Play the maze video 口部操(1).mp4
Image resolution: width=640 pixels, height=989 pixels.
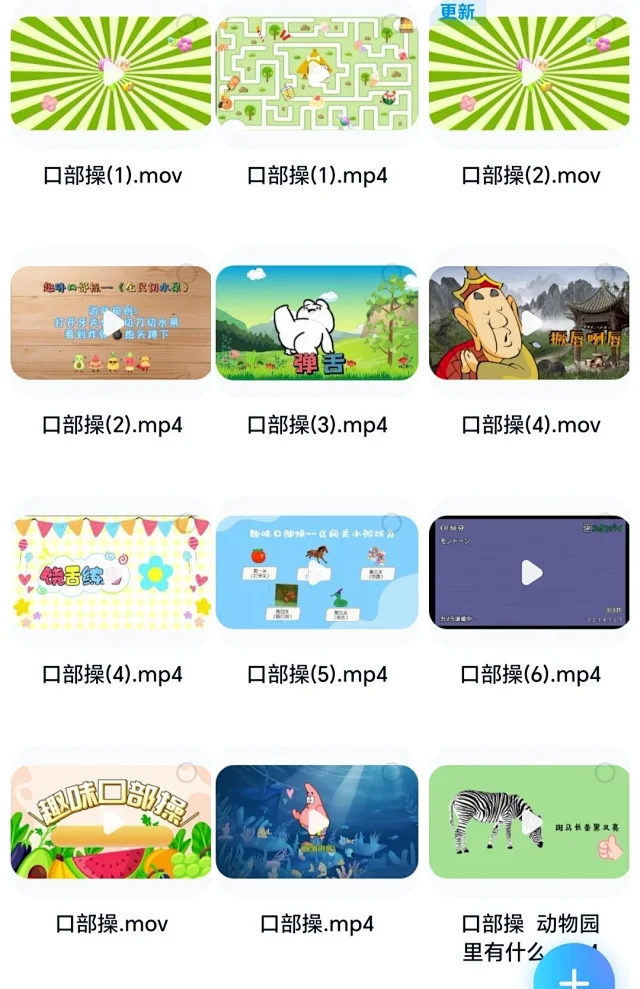317,73
